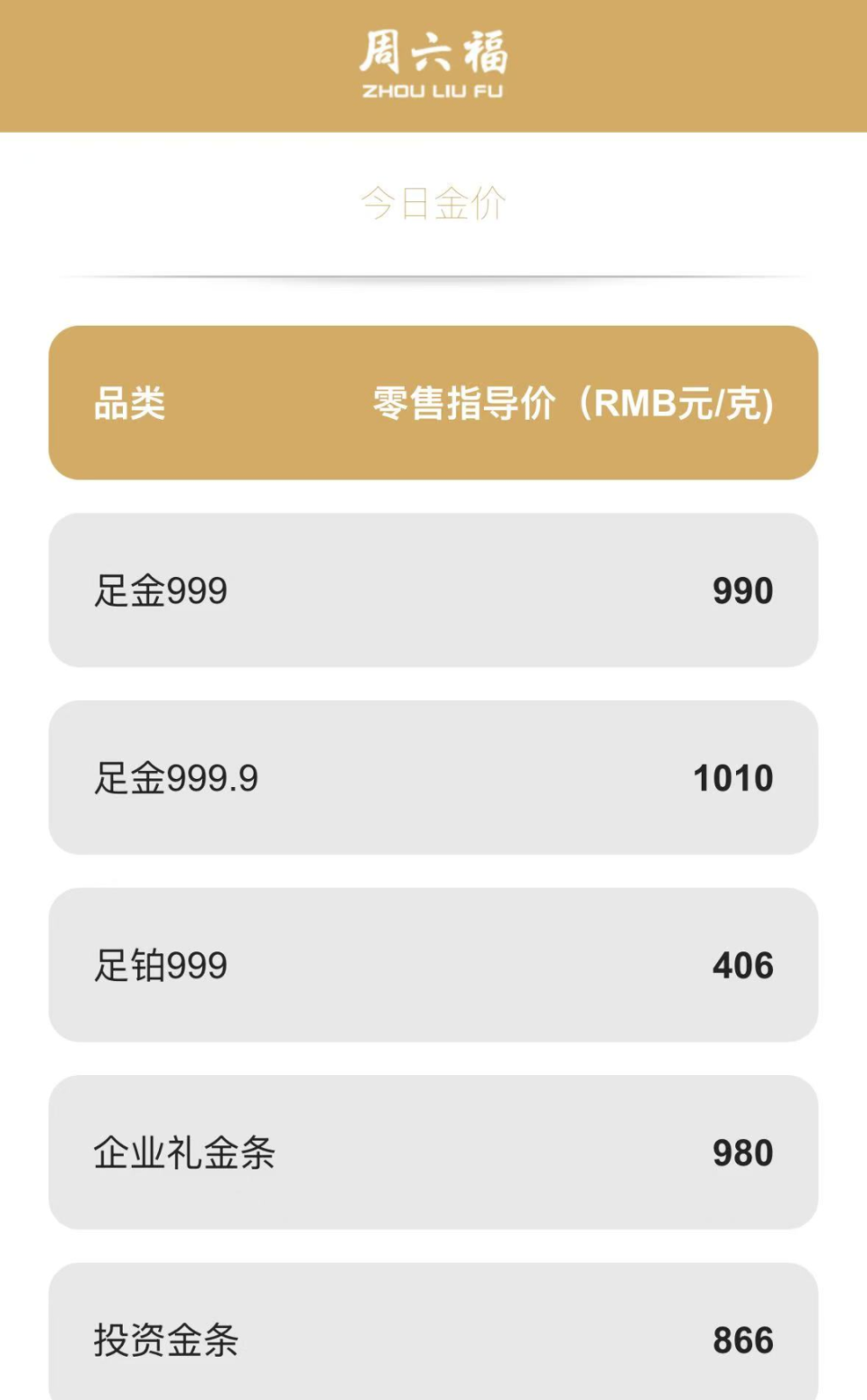This screenshot has height=1400, width=867.
Task: Select the 今日金价 page title
Action: coord(433,202)
